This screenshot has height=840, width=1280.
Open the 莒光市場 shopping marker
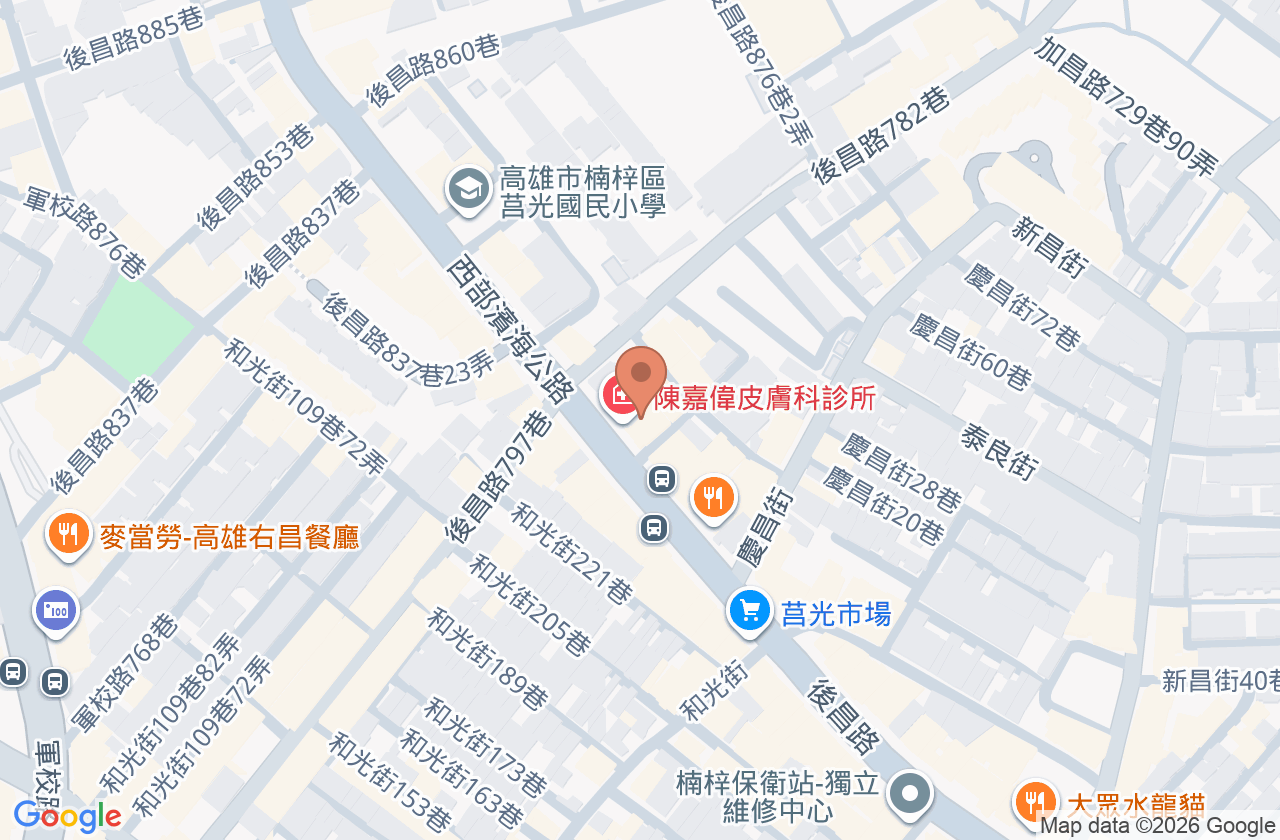point(750,610)
